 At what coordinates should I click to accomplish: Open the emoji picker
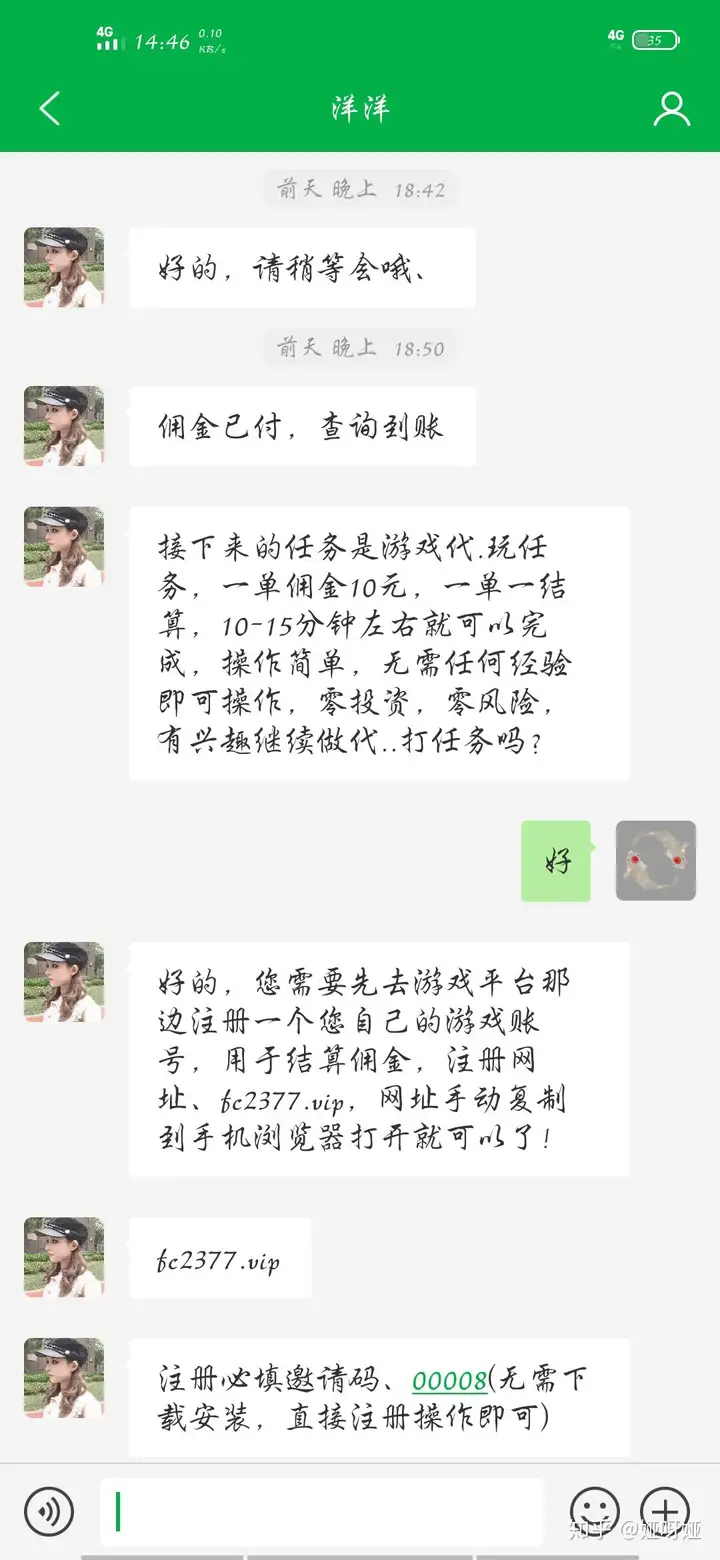(594, 1511)
